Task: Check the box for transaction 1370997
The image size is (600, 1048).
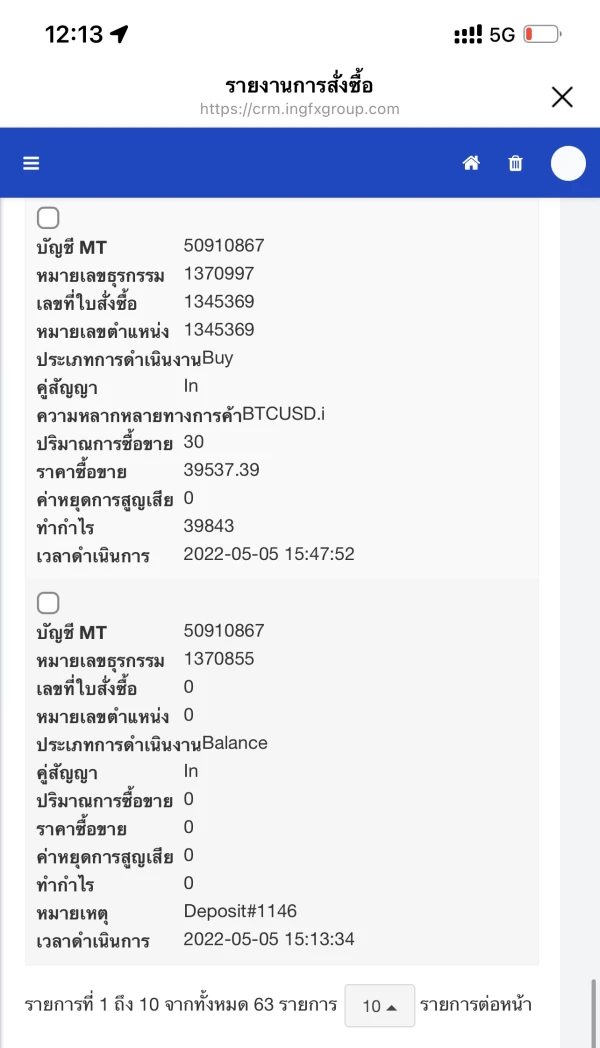Action: tap(48, 217)
